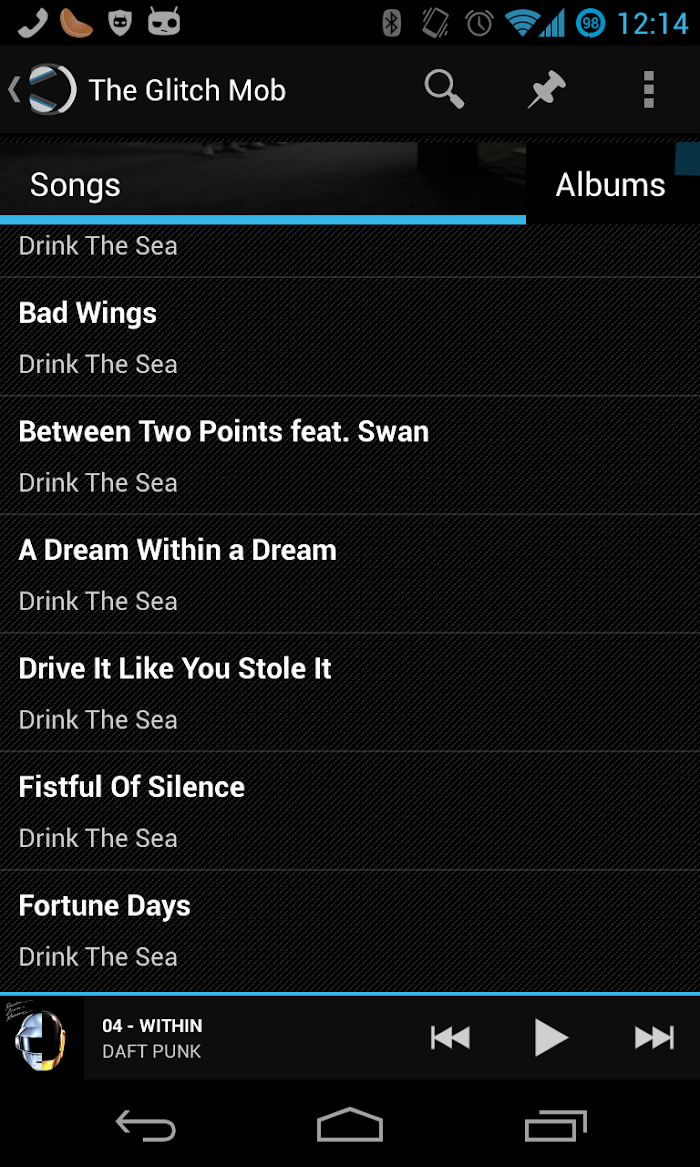700x1167 pixels.
Task: Open the overflow menu
Action: [649, 90]
